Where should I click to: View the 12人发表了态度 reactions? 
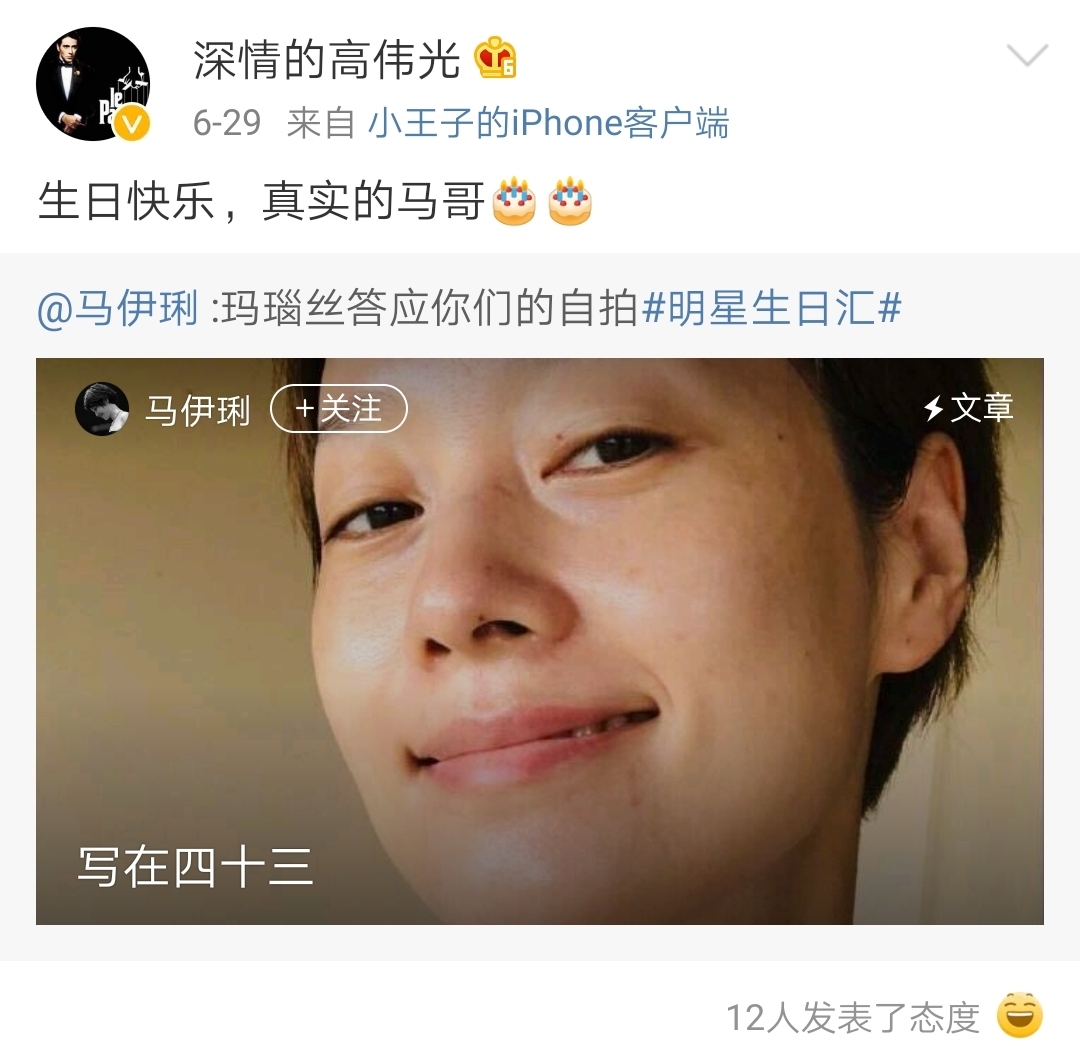(852, 1018)
